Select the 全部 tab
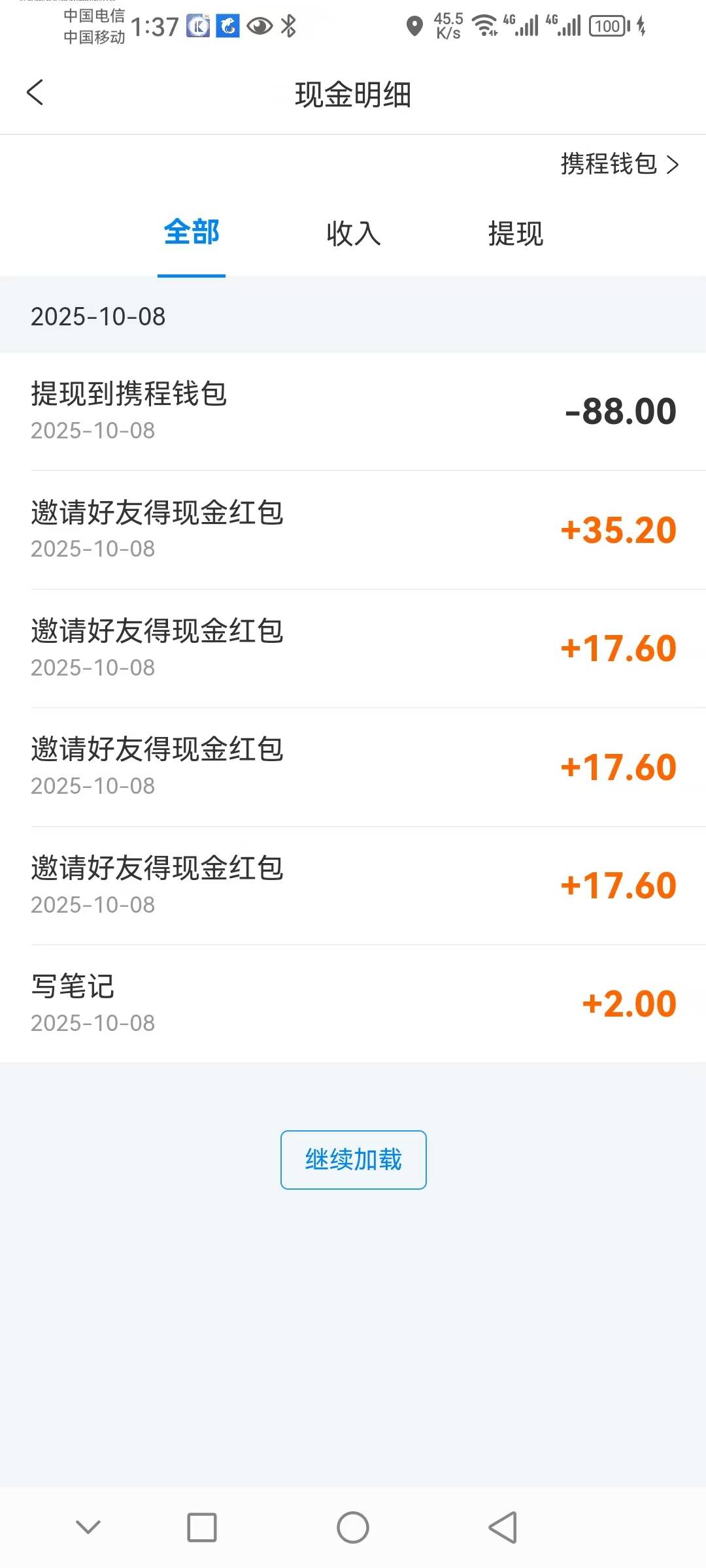Image resolution: width=706 pixels, height=1568 pixels. pos(192,233)
